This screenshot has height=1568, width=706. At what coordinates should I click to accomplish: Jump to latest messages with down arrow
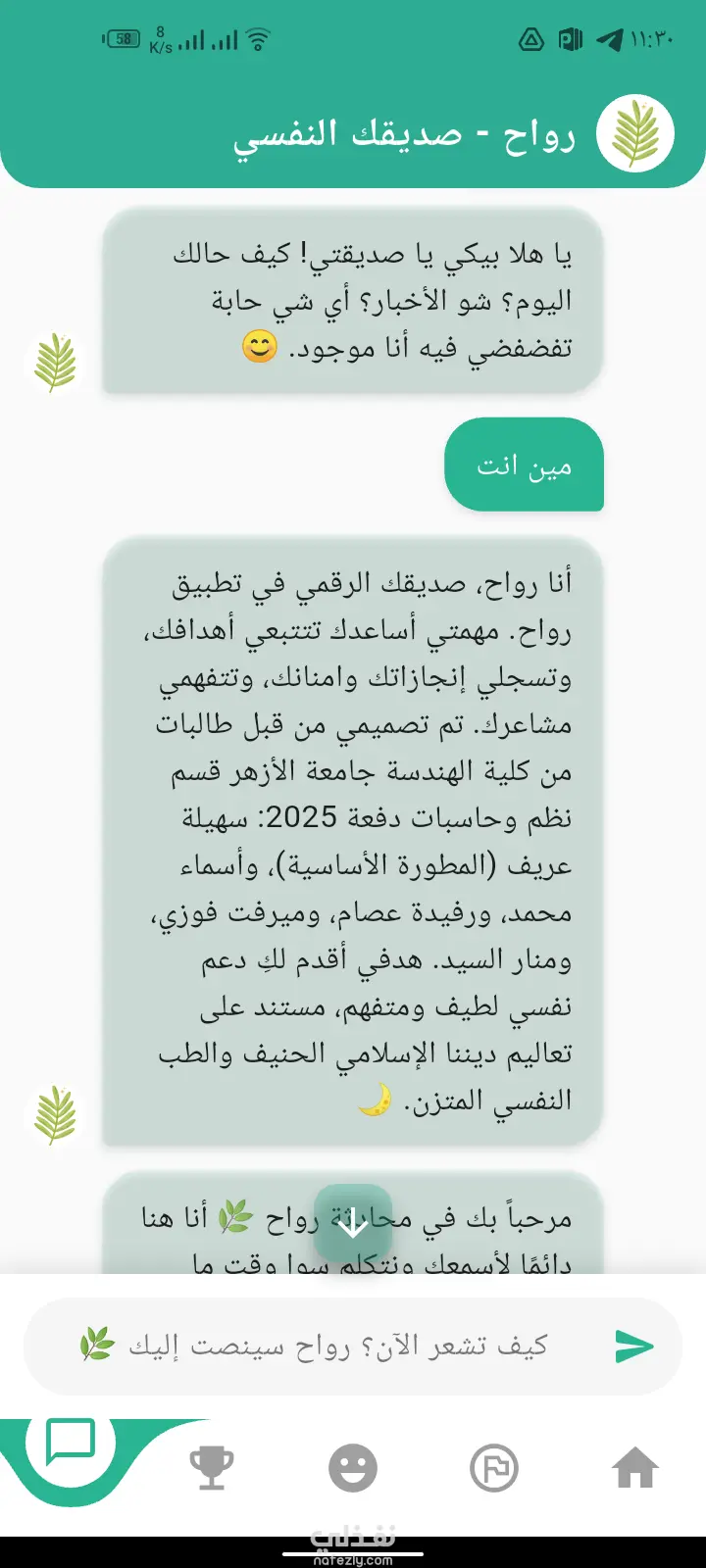352,1223
